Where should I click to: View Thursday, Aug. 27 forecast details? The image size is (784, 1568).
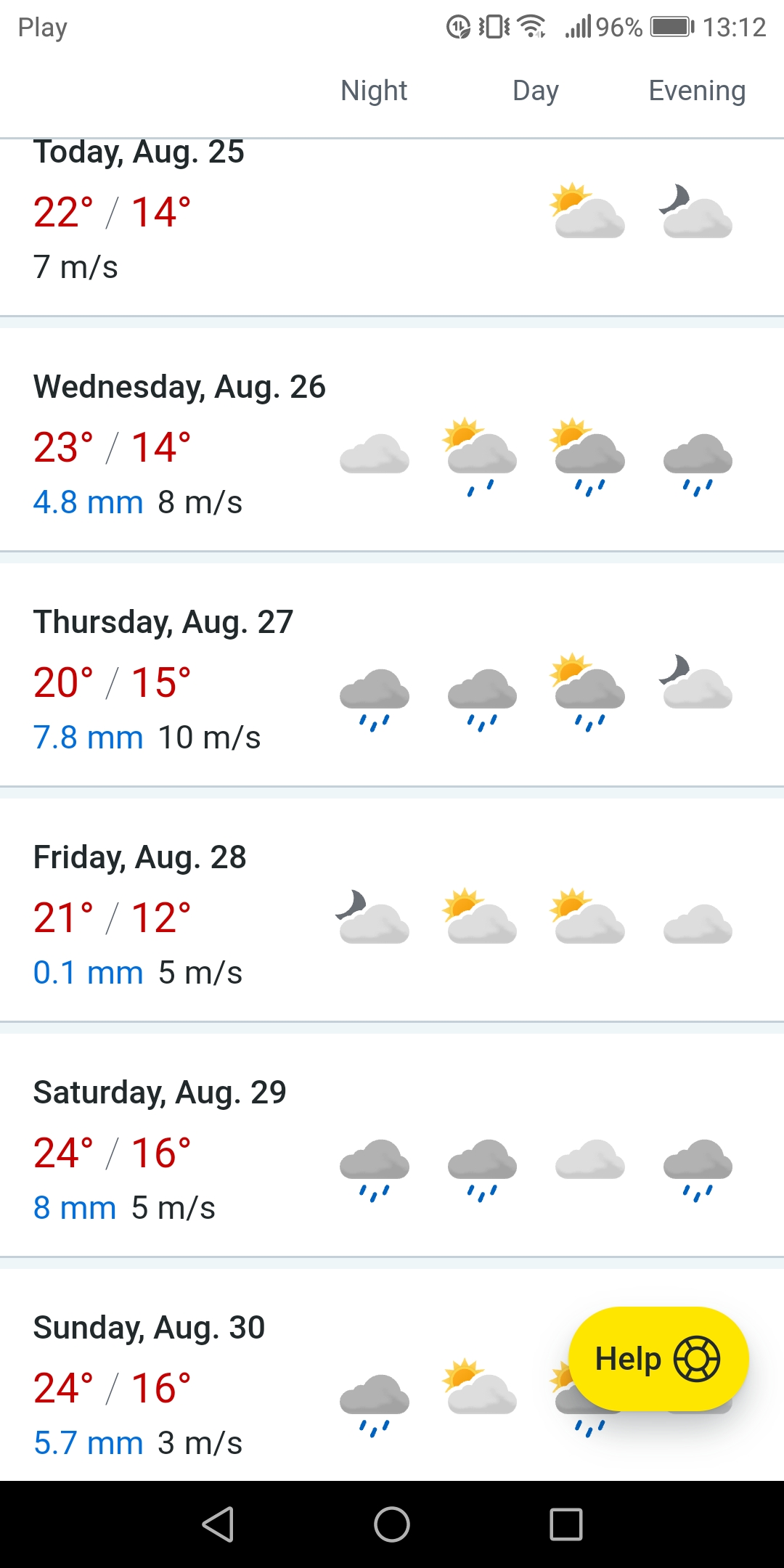392,679
